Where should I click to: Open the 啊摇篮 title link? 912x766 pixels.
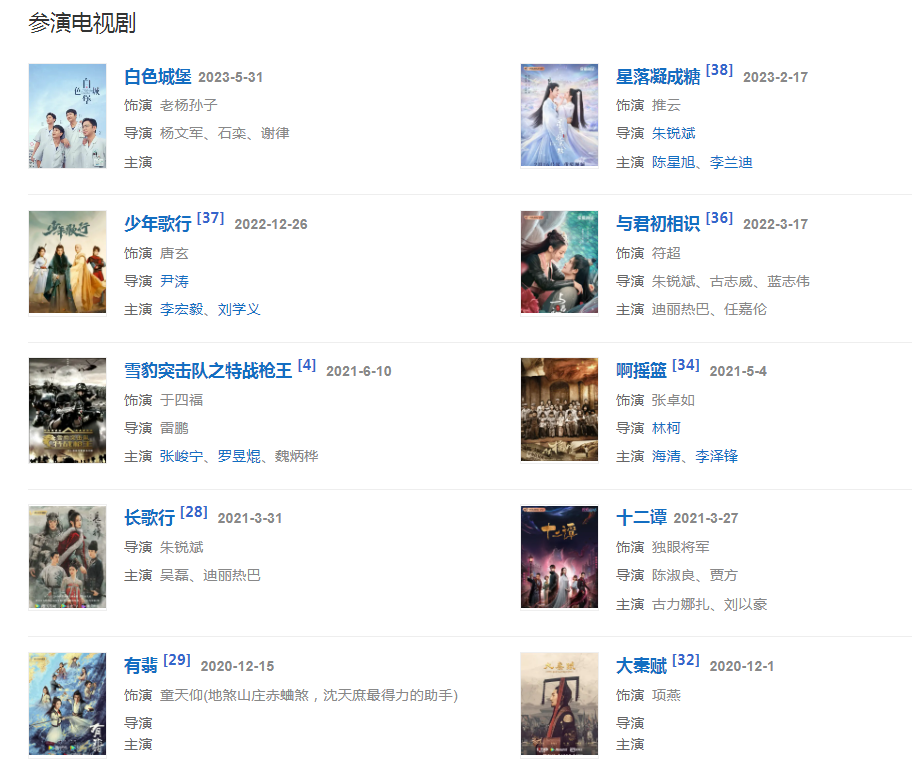pyautogui.click(x=641, y=371)
